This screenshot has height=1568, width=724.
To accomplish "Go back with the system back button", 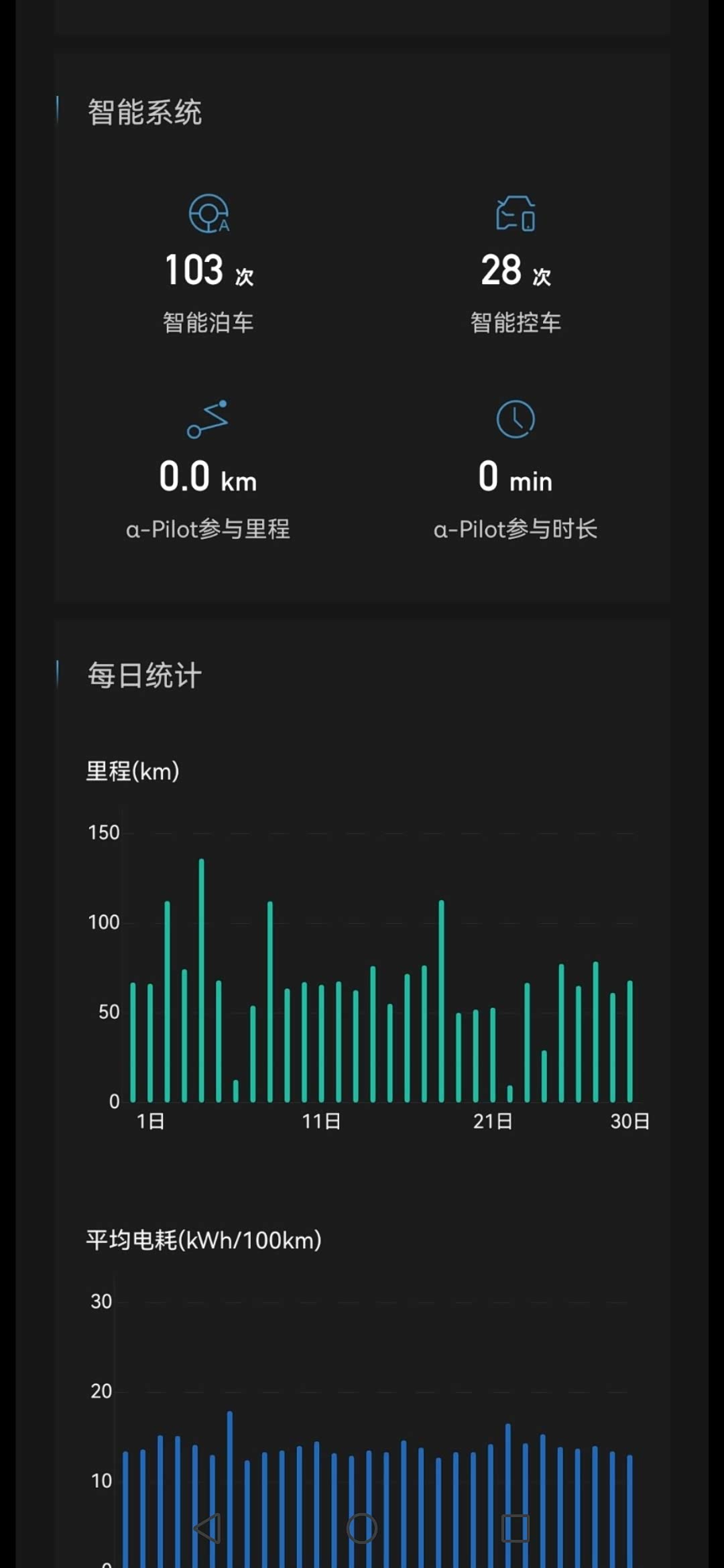I will [207, 1528].
